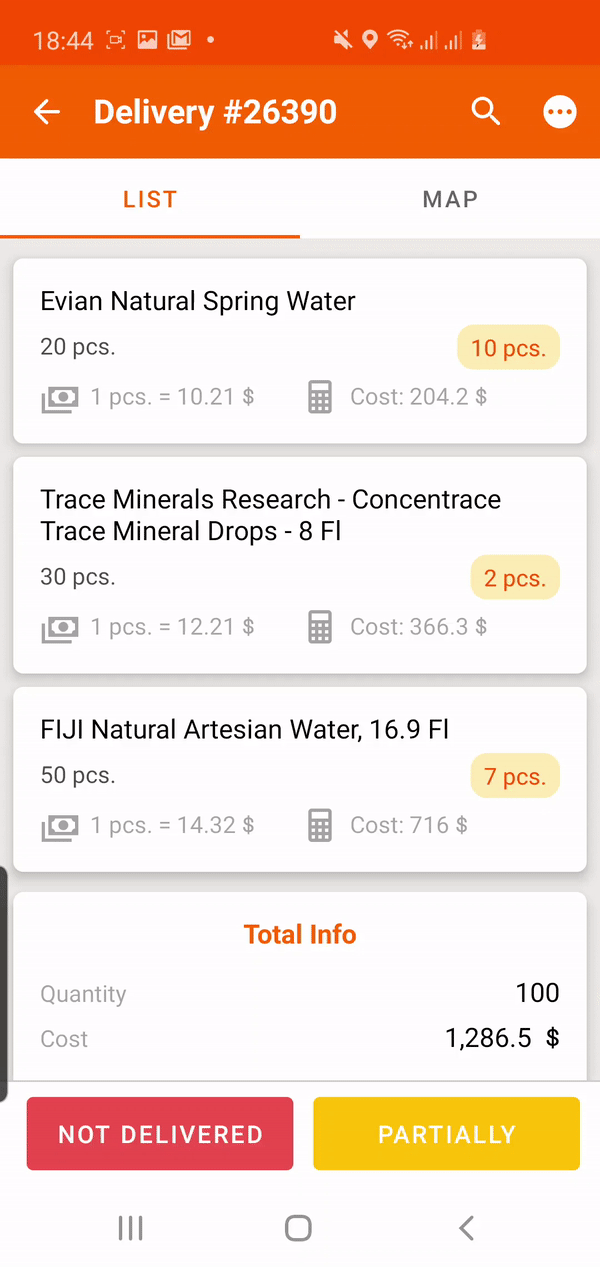Tap the 2 pcs. badge on Trace Minerals
Viewport: 600px width, 1267px height.
coord(515,578)
